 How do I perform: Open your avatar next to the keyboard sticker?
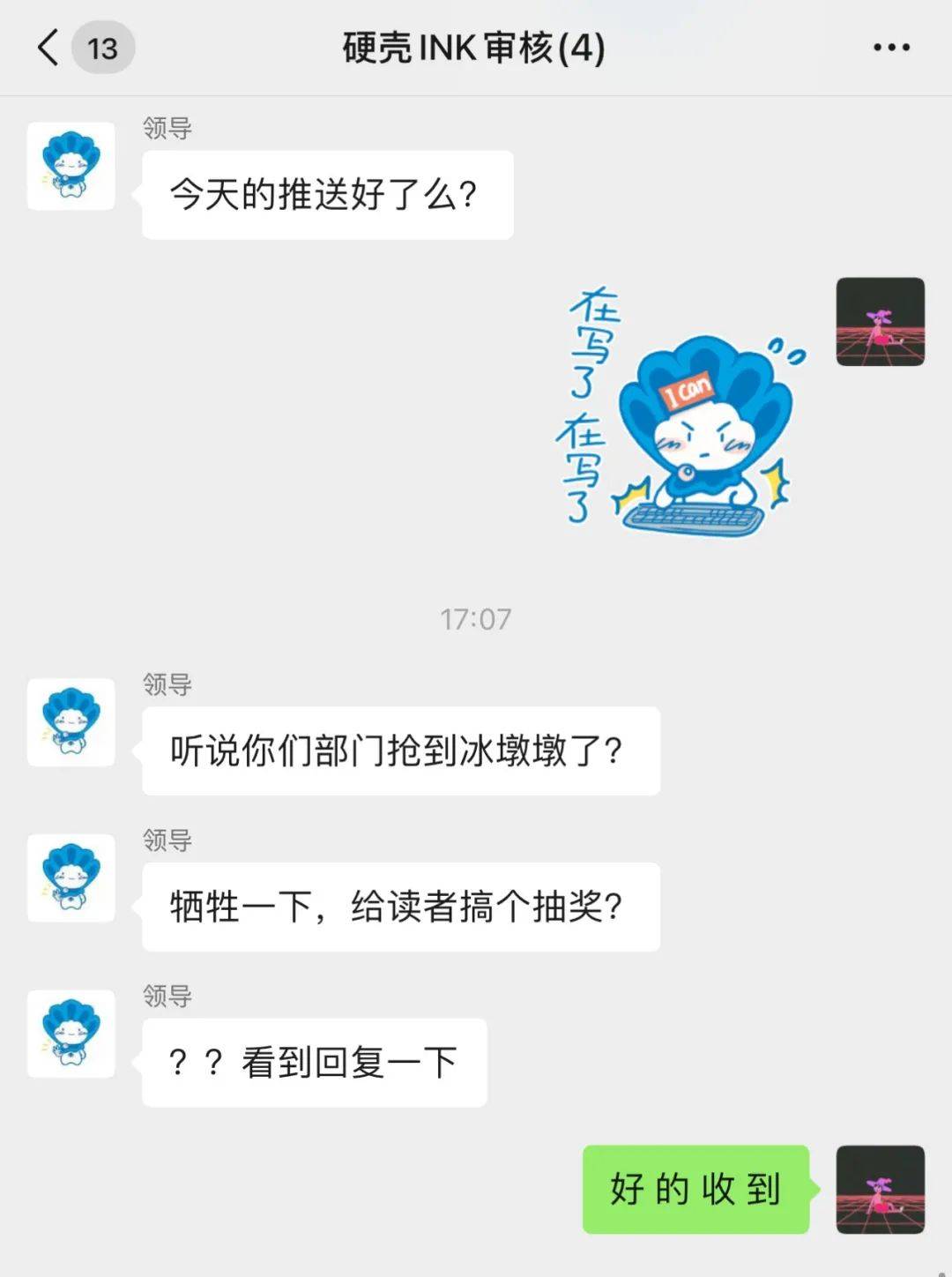click(879, 322)
